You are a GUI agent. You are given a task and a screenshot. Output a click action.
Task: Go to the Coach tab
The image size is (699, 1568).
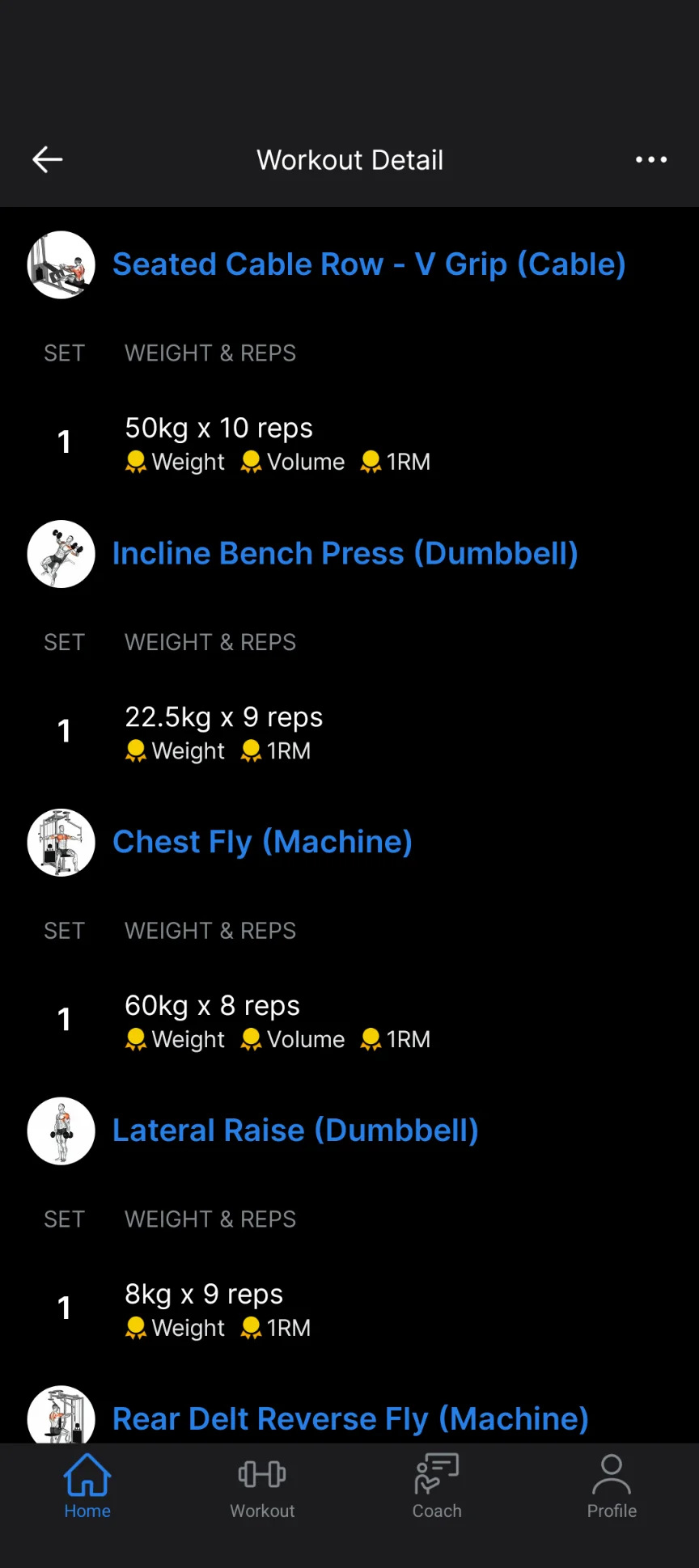pos(437,1486)
